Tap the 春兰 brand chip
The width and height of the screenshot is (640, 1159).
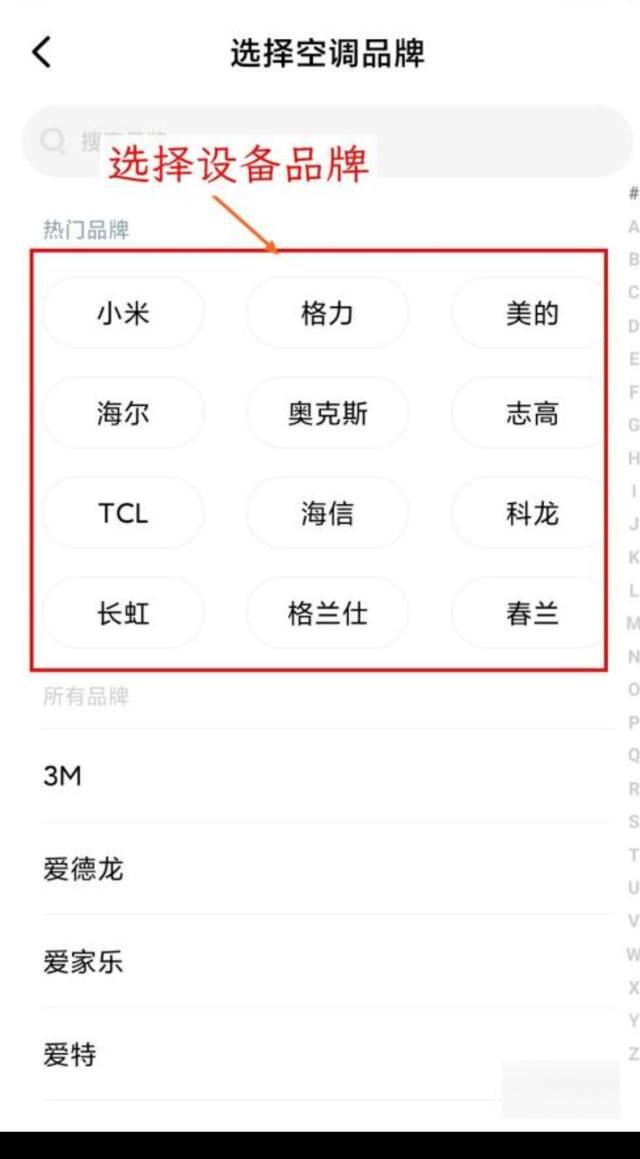[531, 613]
